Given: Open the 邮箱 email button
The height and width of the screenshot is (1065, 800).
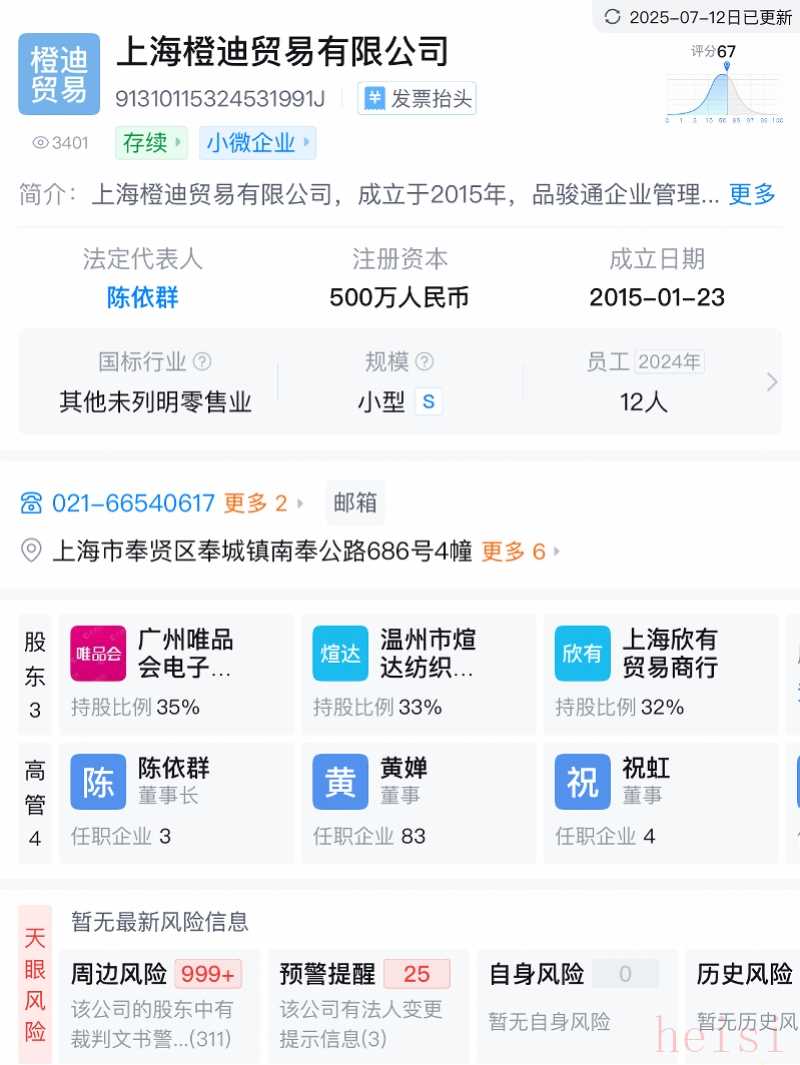Looking at the screenshot, I should 355,503.
